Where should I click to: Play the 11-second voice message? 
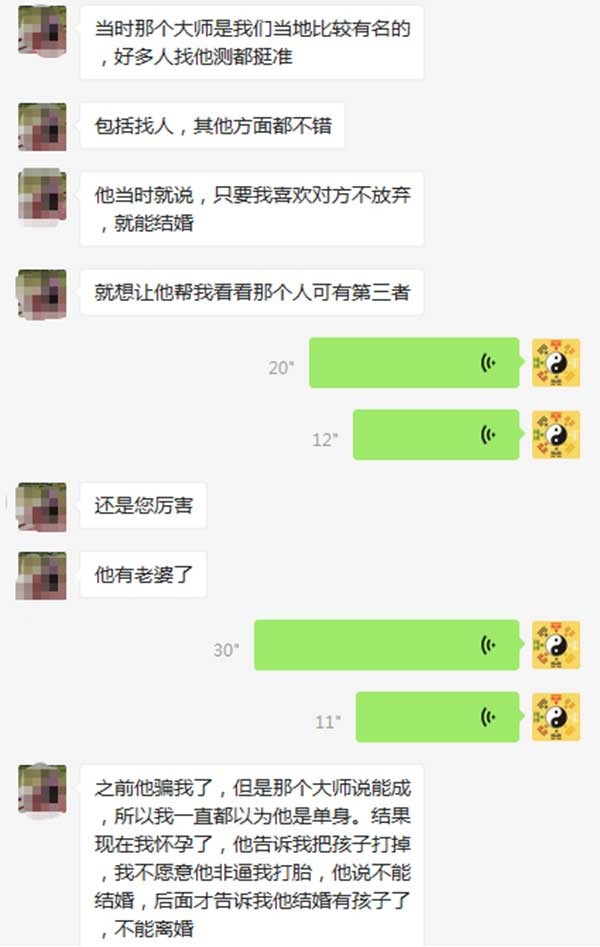pyautogui.click(x=438, y=717)
